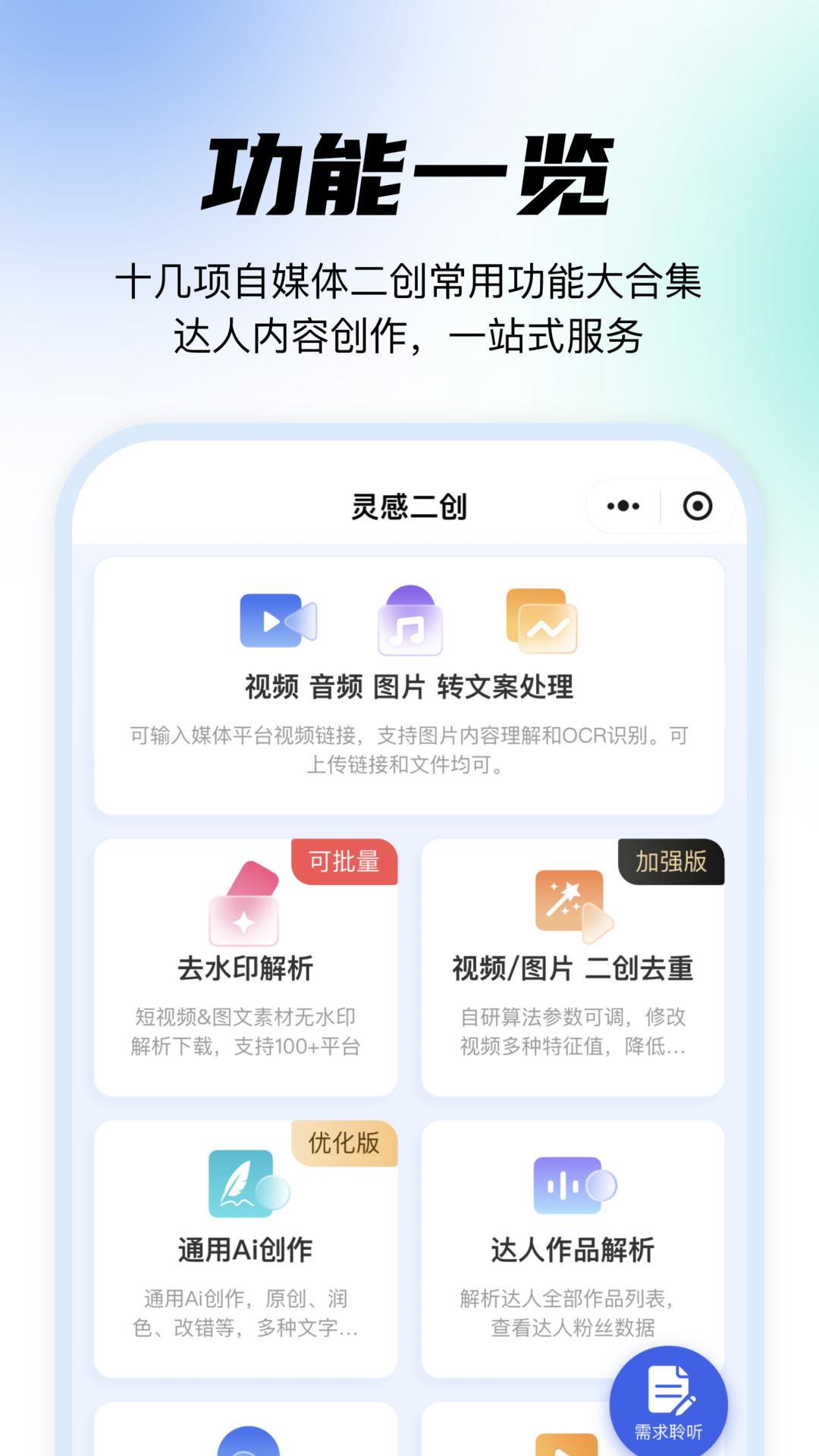Tap the circular capsule button in title bar
Screen dimensions: 819x1456
[x=698, y=507]
